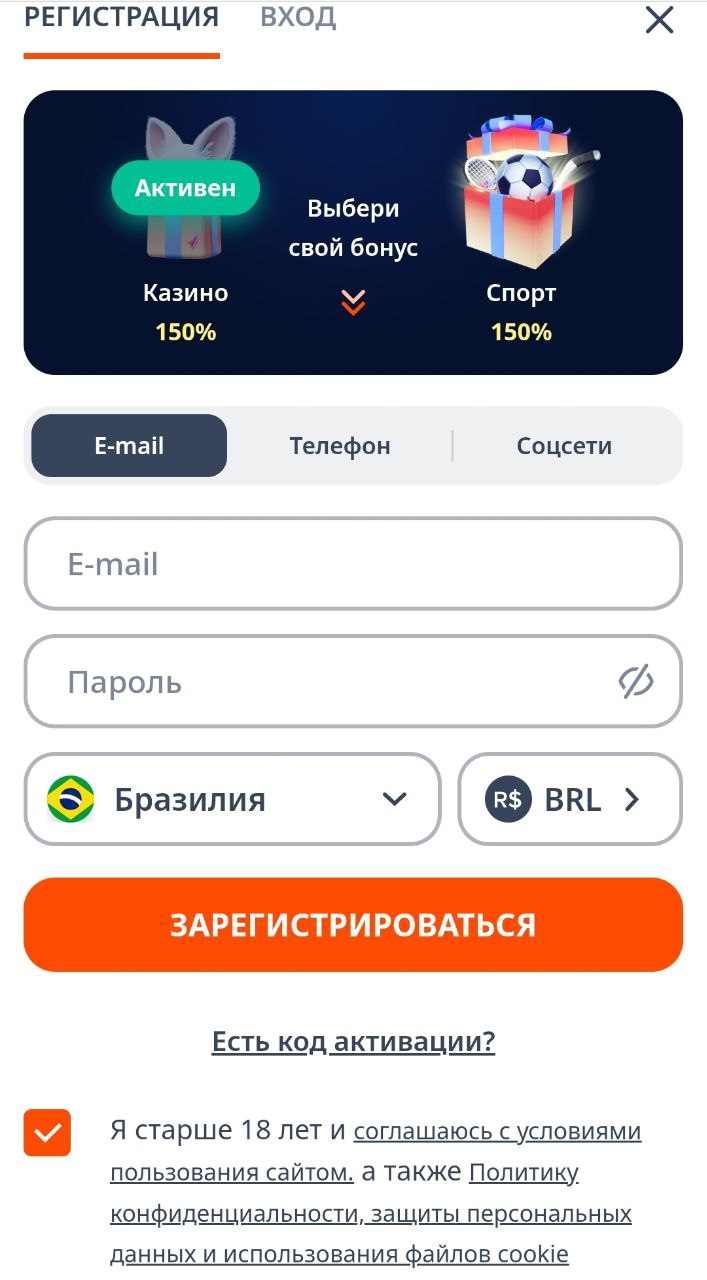Choose the Спорт 150% bonus
Screen dimensions: 707x1280
coord(521,232)
